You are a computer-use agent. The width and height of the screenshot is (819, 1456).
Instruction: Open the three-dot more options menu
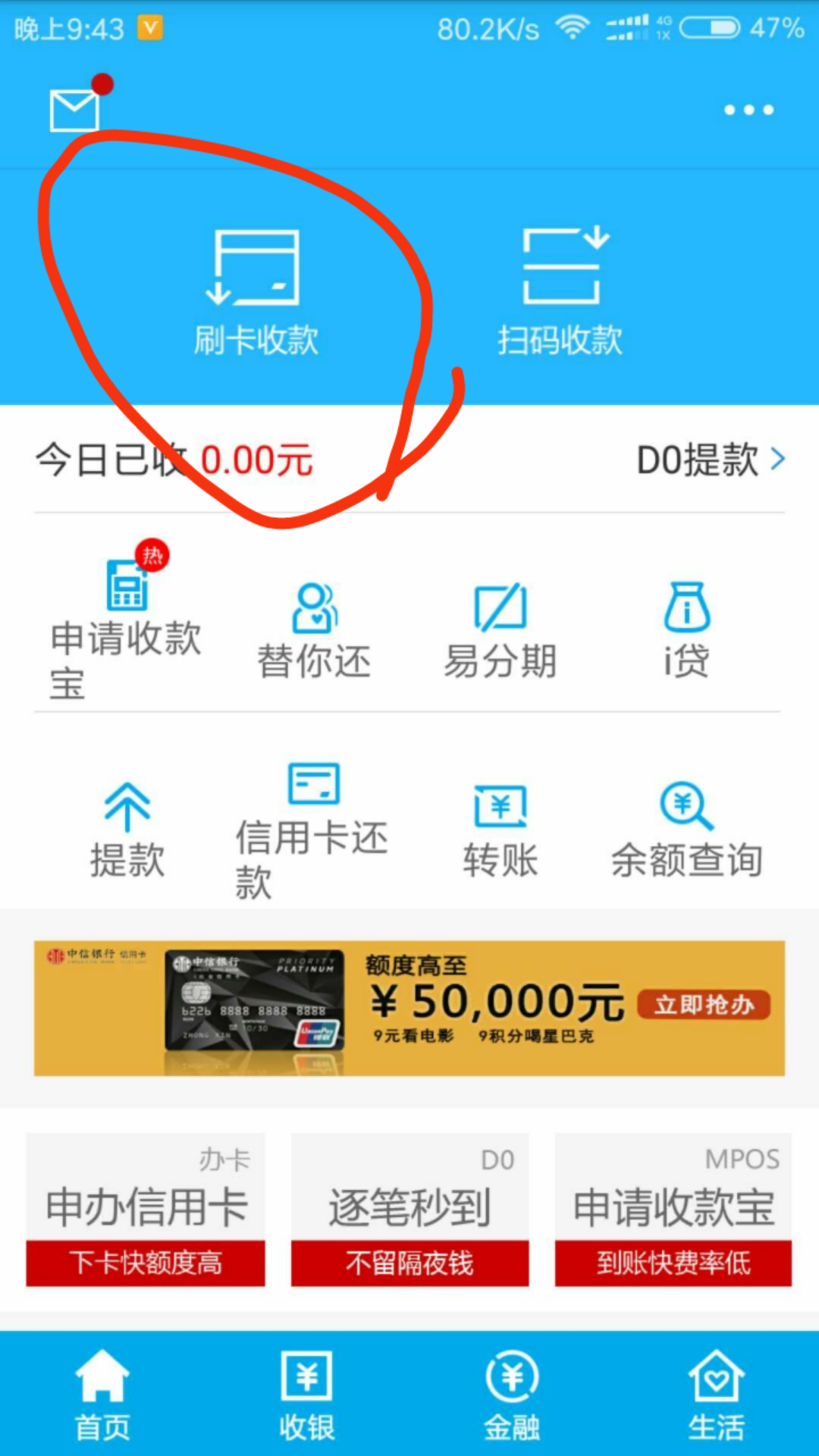pyautogui.click(x=747, y=110)
